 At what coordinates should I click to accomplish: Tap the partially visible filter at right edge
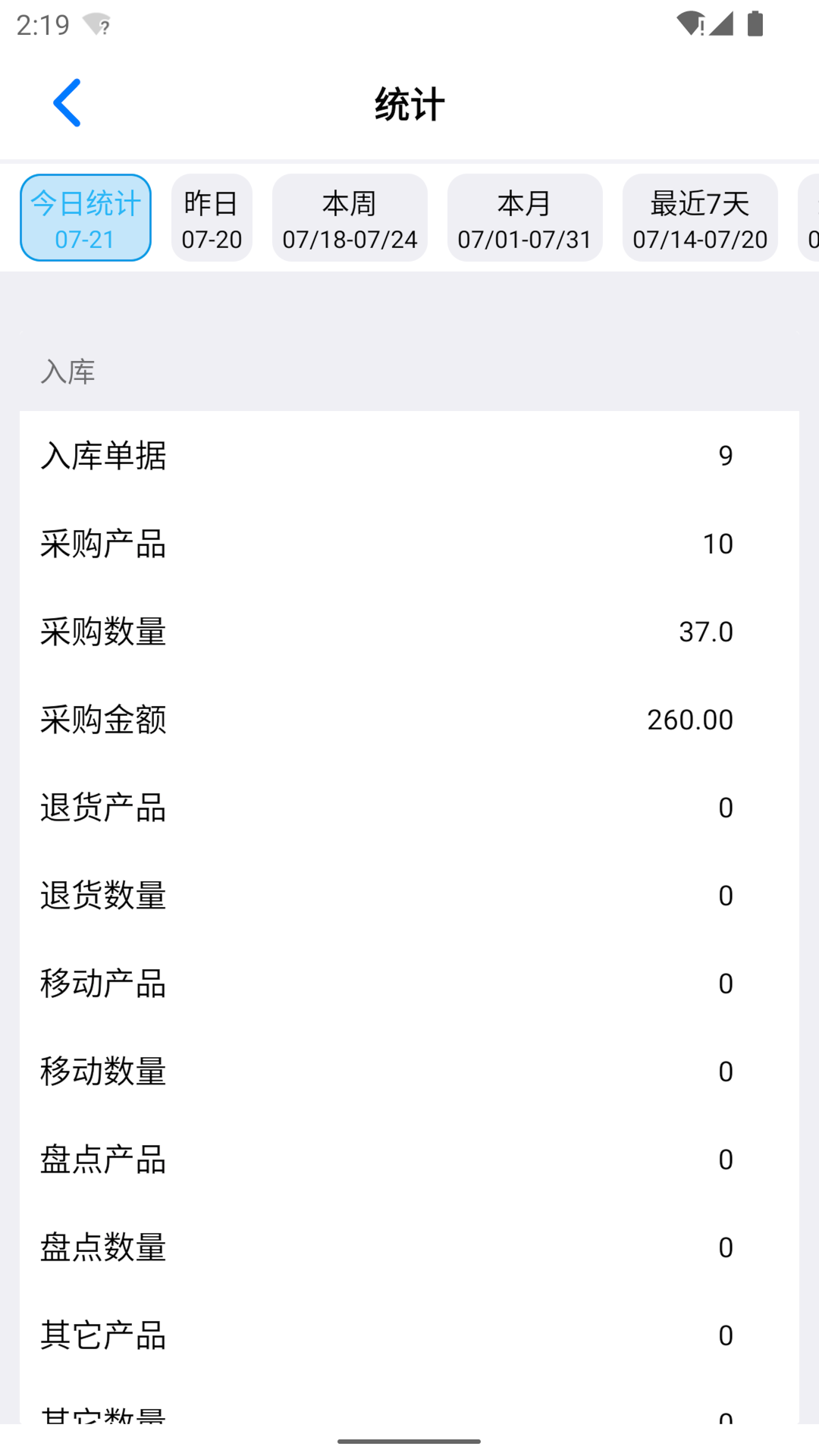click(x=811, y=218)
